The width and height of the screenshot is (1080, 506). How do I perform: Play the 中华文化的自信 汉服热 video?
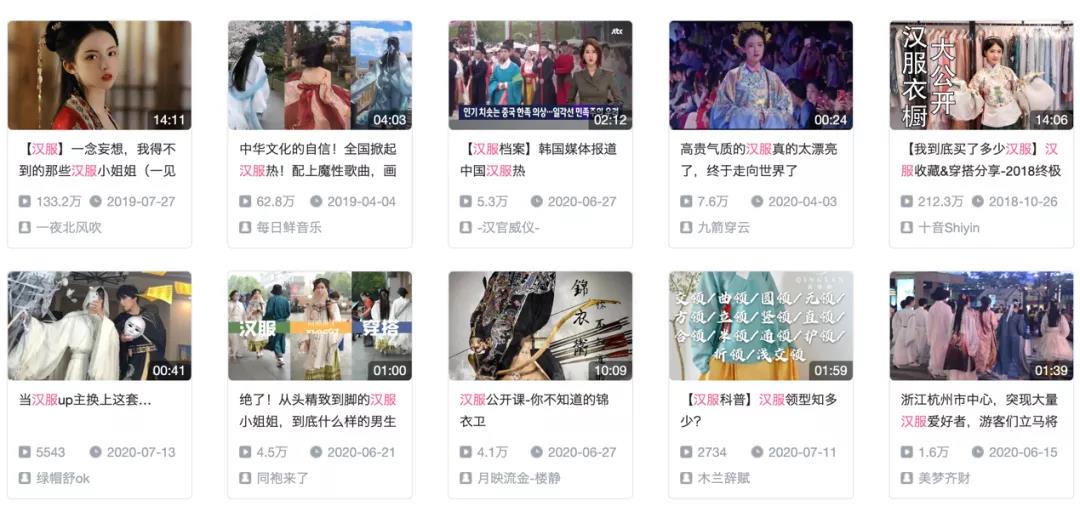coord(319,75)
